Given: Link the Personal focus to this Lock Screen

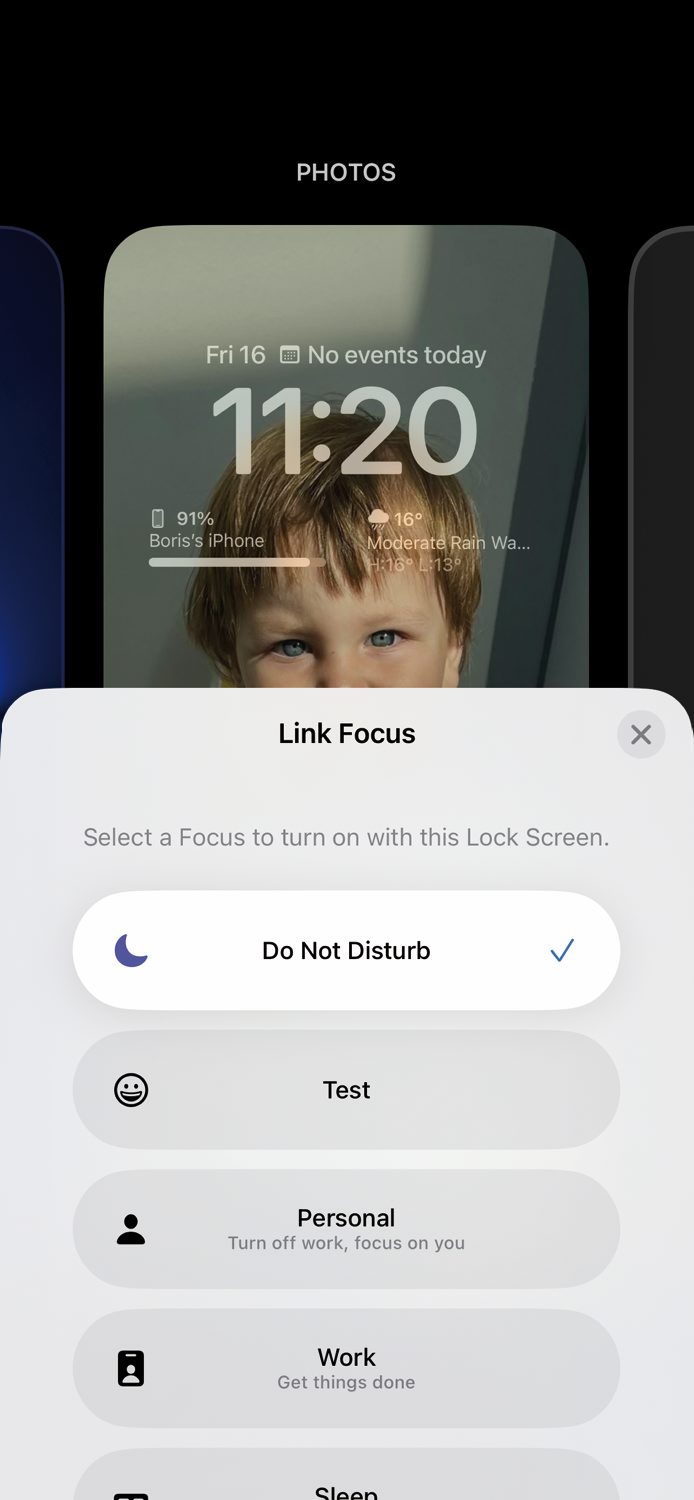Looking at the screenshot, I should point(346,1229).
